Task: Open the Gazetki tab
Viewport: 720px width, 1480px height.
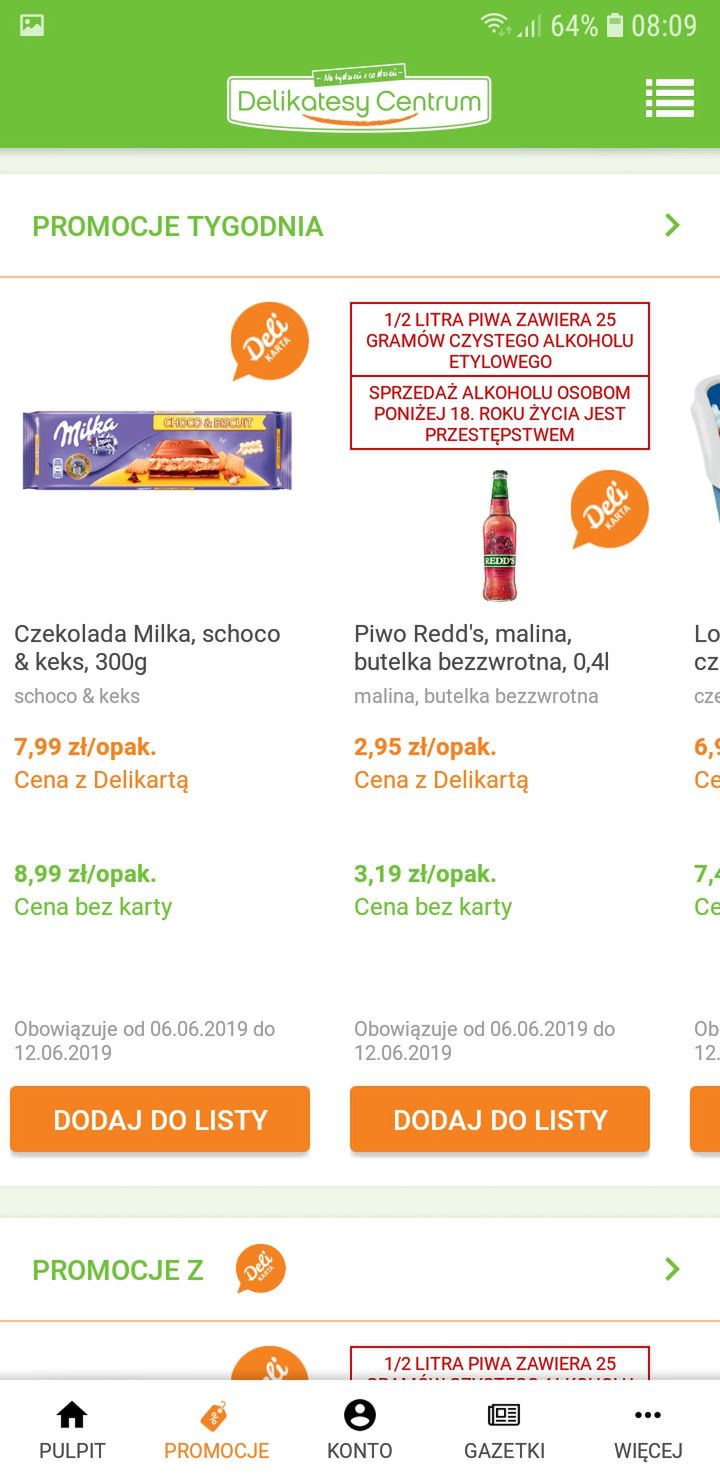Action: tap(504, 1430)
